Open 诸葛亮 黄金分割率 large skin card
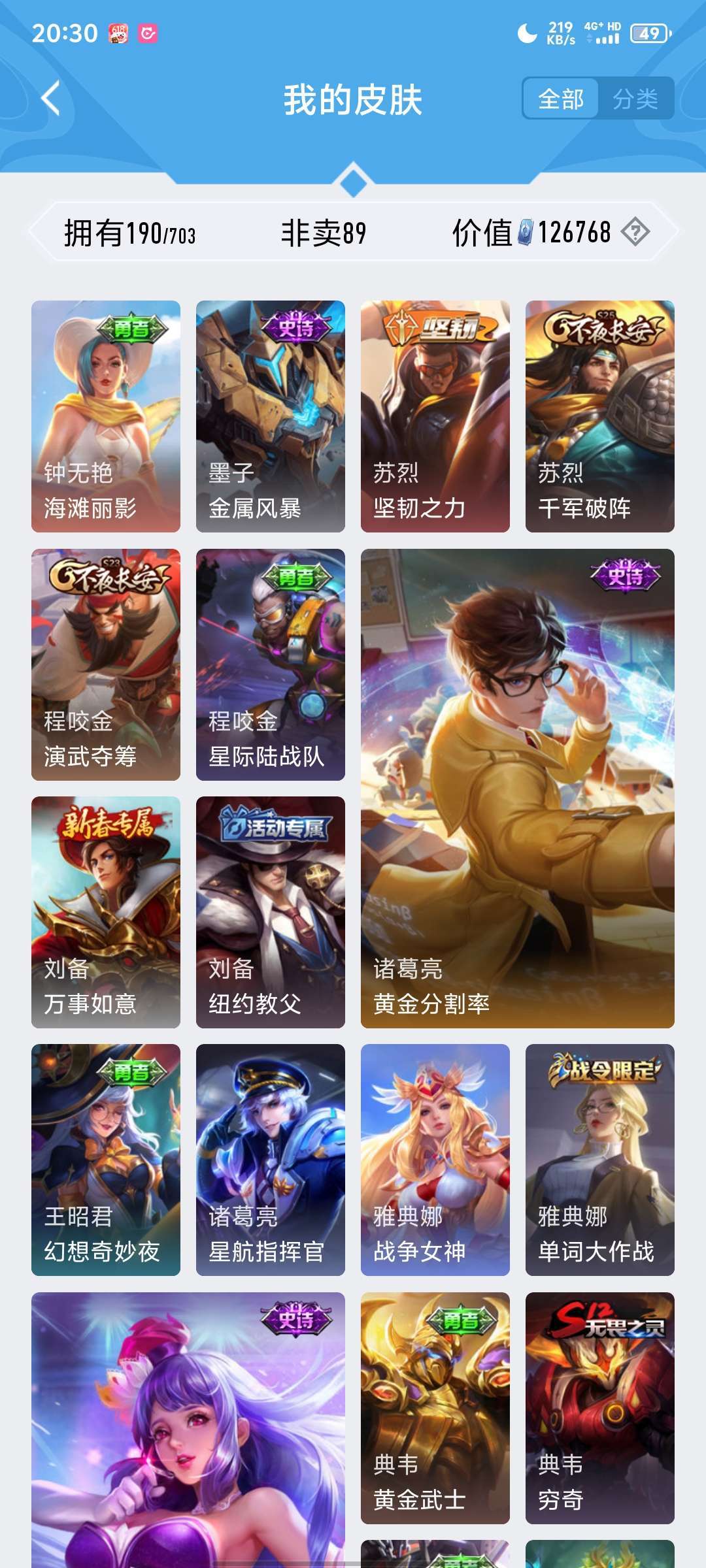The height and width of the screenshot is (1568, 706). [x=518, y=789]
